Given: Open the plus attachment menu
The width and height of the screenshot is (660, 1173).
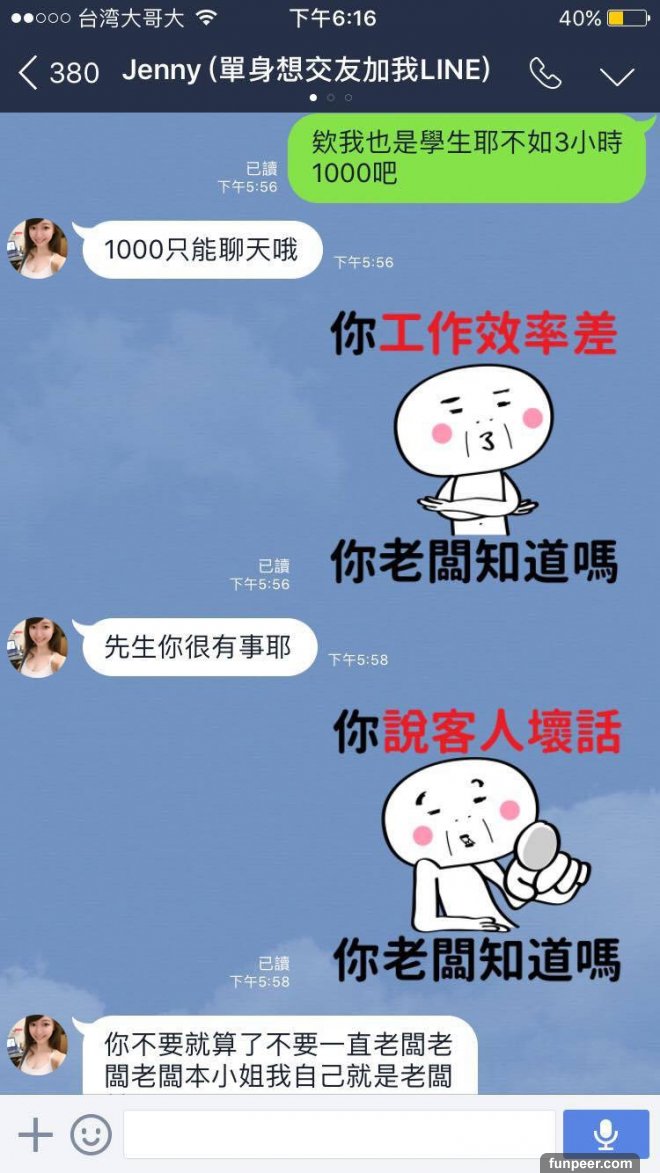Looking at the screenshot, I should tap(35, 1134).
